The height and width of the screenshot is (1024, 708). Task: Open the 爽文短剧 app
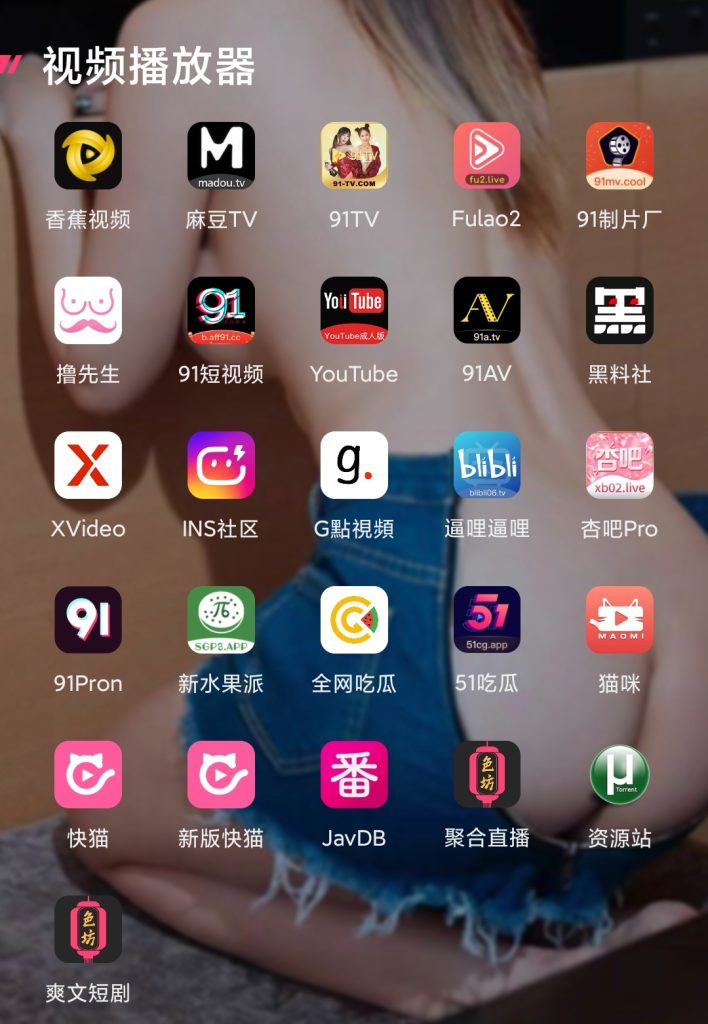pyautogui.click(x=88, y=929)
